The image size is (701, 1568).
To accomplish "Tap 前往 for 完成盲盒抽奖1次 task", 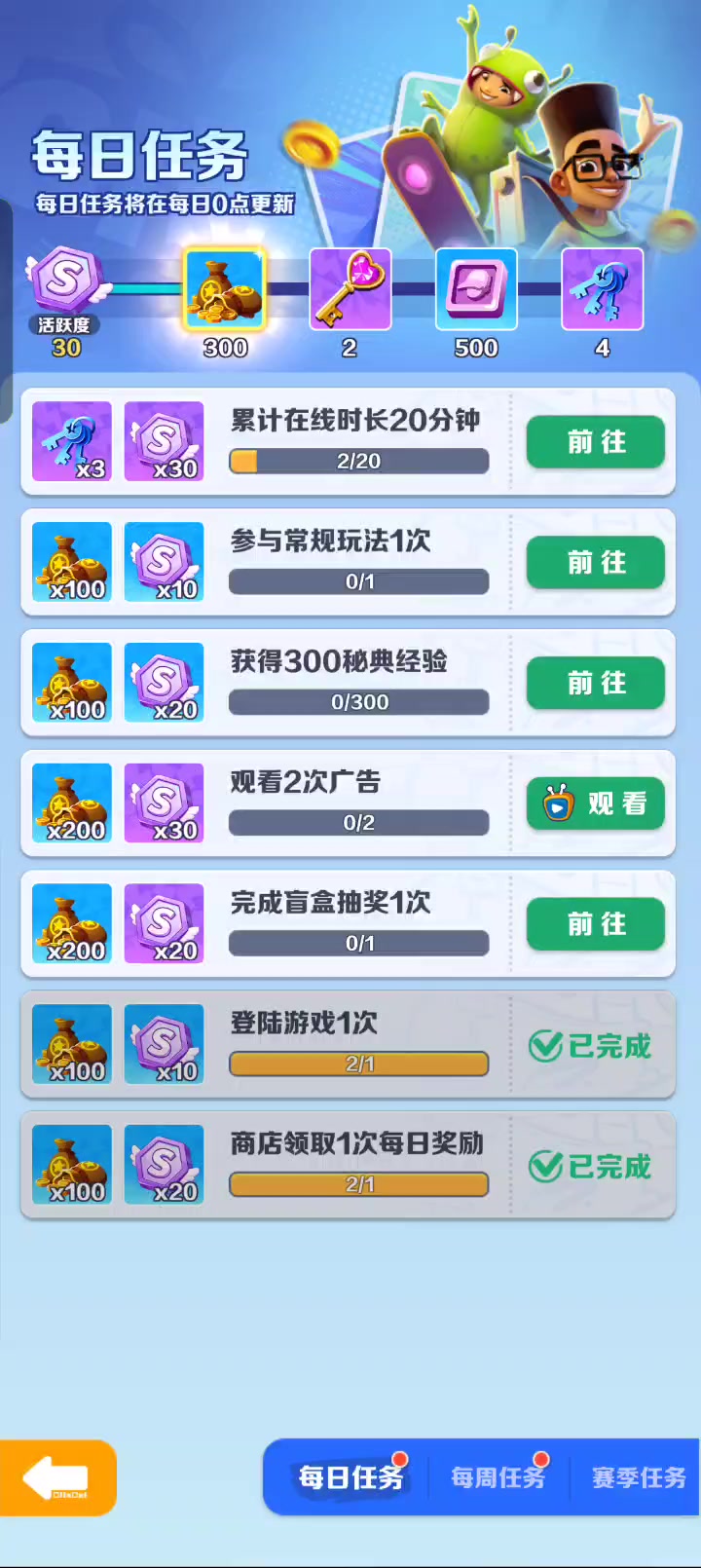I will [595, 924].
